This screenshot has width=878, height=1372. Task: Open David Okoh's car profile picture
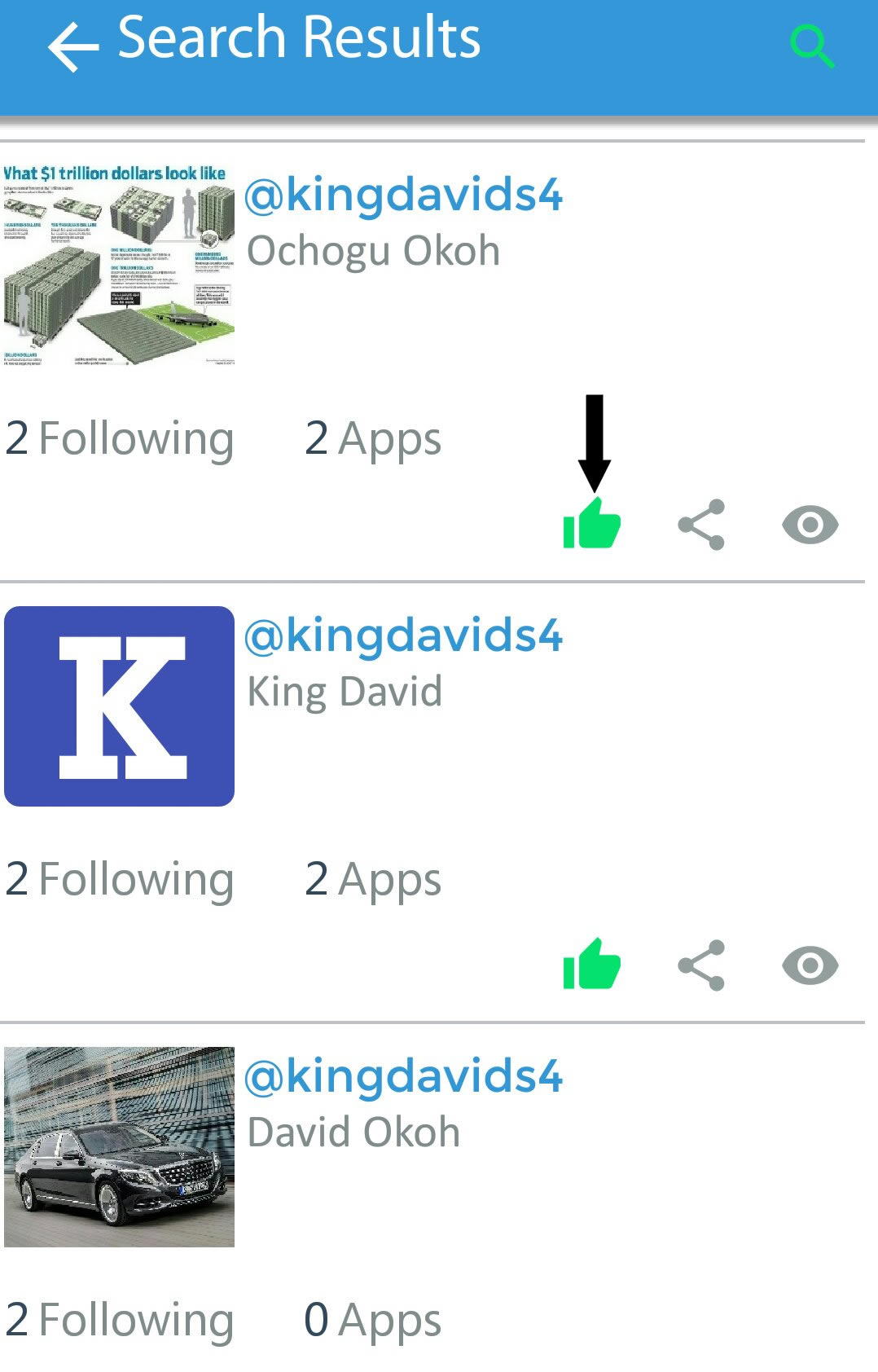tap(119, 1146)
